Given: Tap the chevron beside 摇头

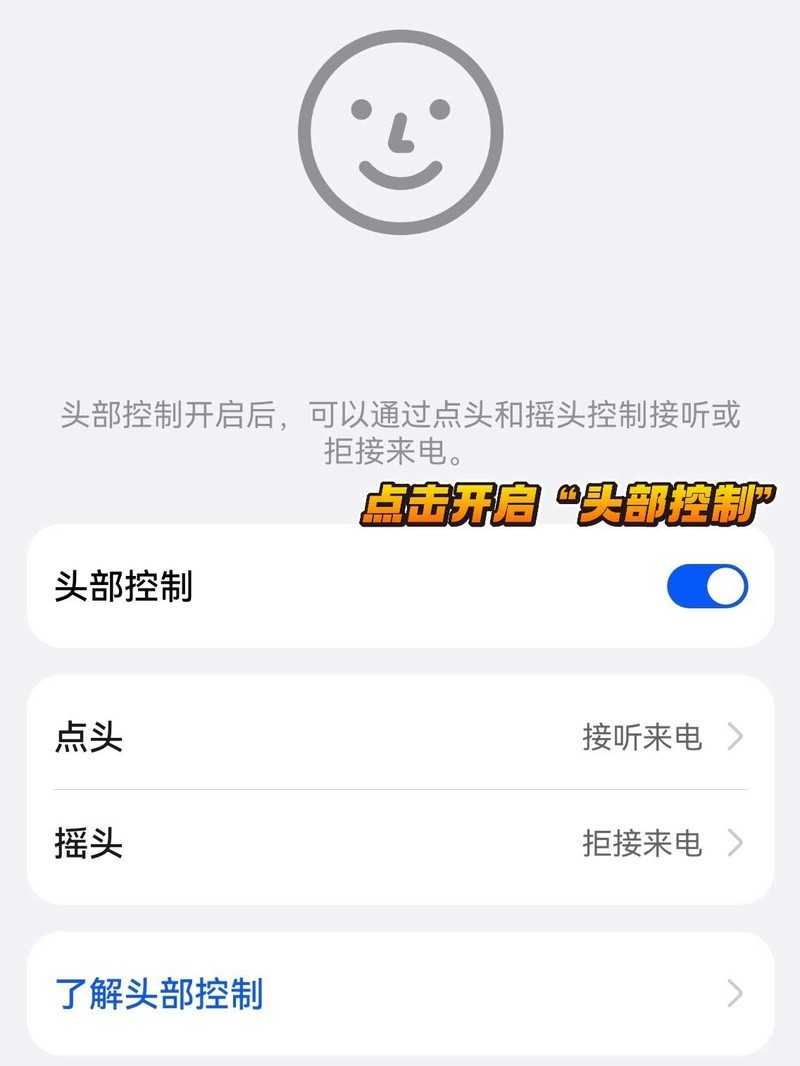Looking at the screenshot, I should 734,845.
